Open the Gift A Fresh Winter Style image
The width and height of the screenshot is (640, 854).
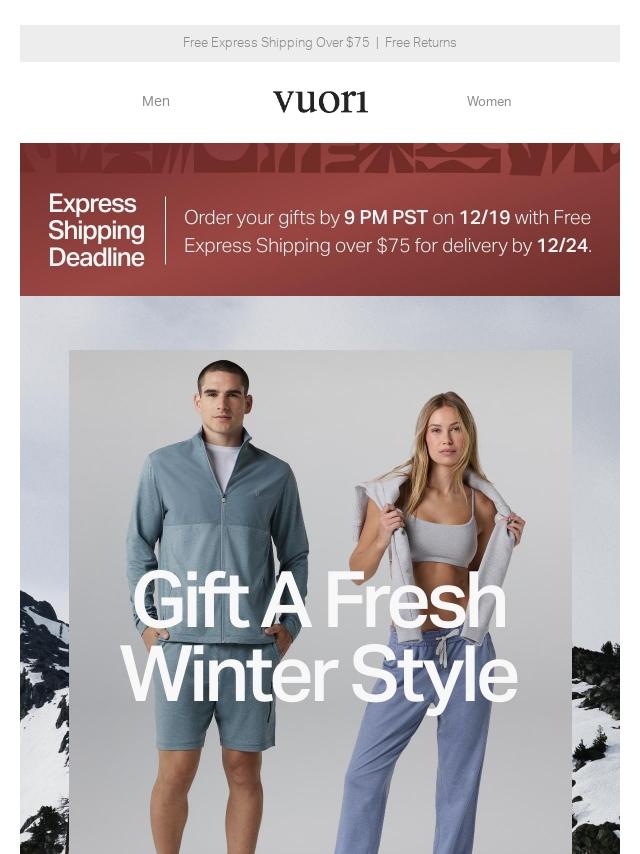319,600
